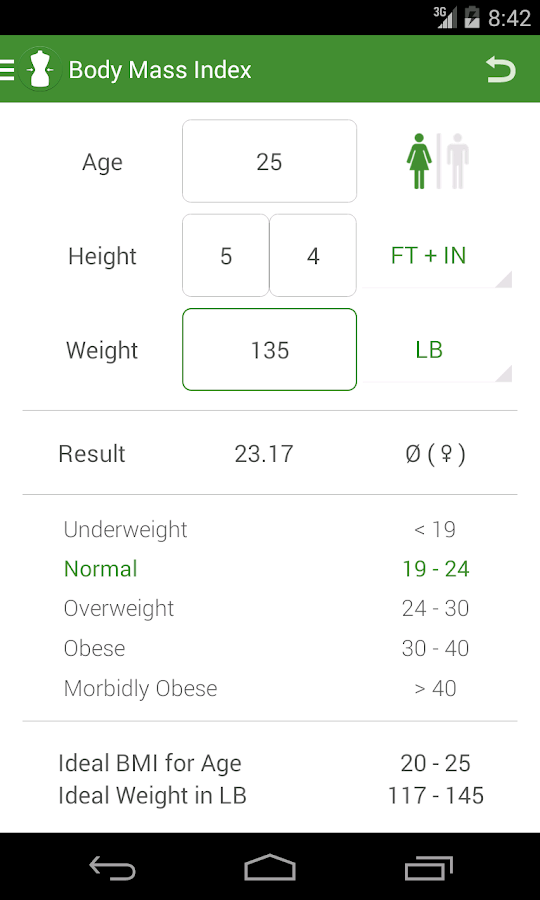Switch to the male gender icon

click(x=457, y=161)
